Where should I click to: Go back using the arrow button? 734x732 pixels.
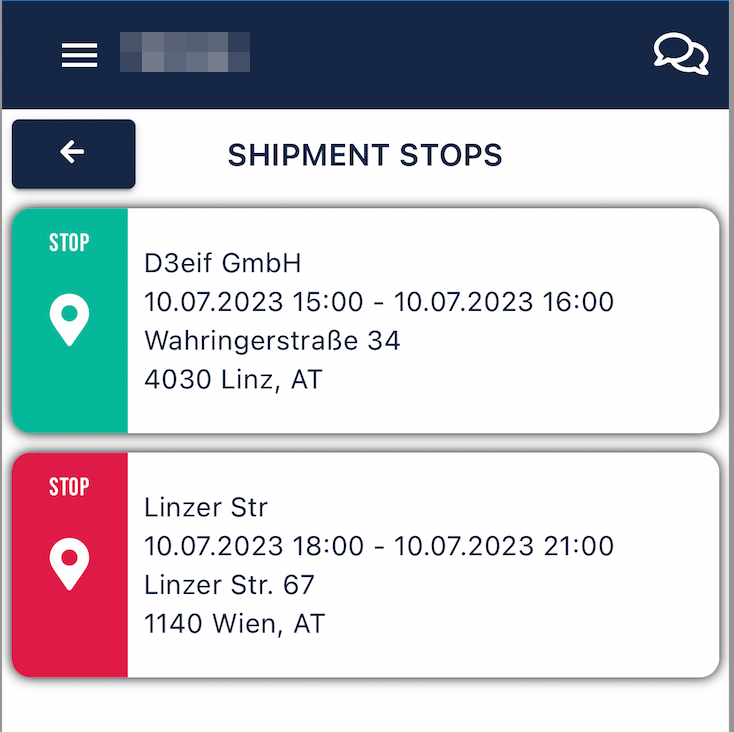73,153
